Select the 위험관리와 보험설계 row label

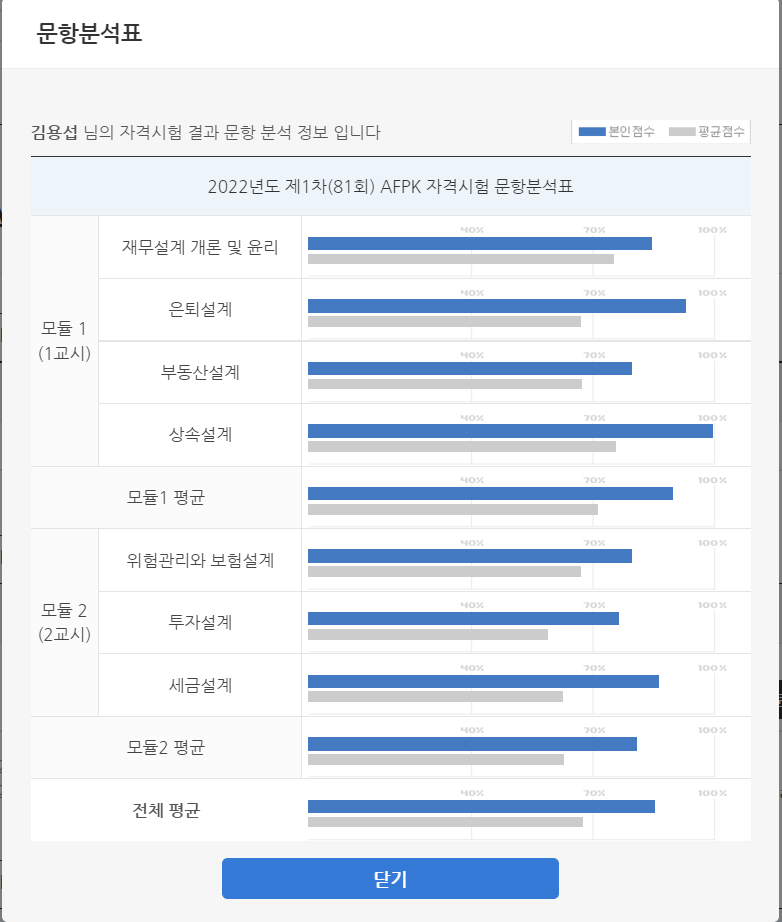[x=200, y=560]
